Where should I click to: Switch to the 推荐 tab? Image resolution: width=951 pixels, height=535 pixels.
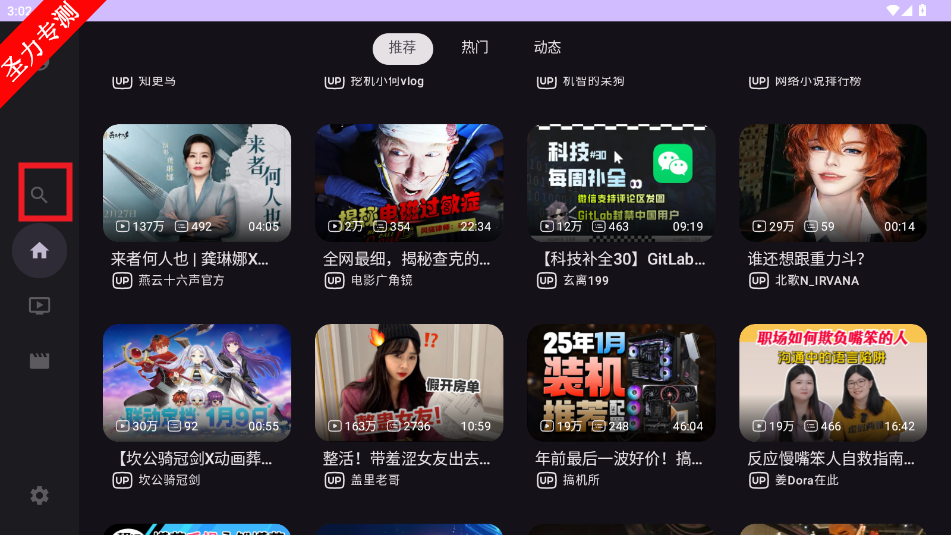(x=403, y=48)
